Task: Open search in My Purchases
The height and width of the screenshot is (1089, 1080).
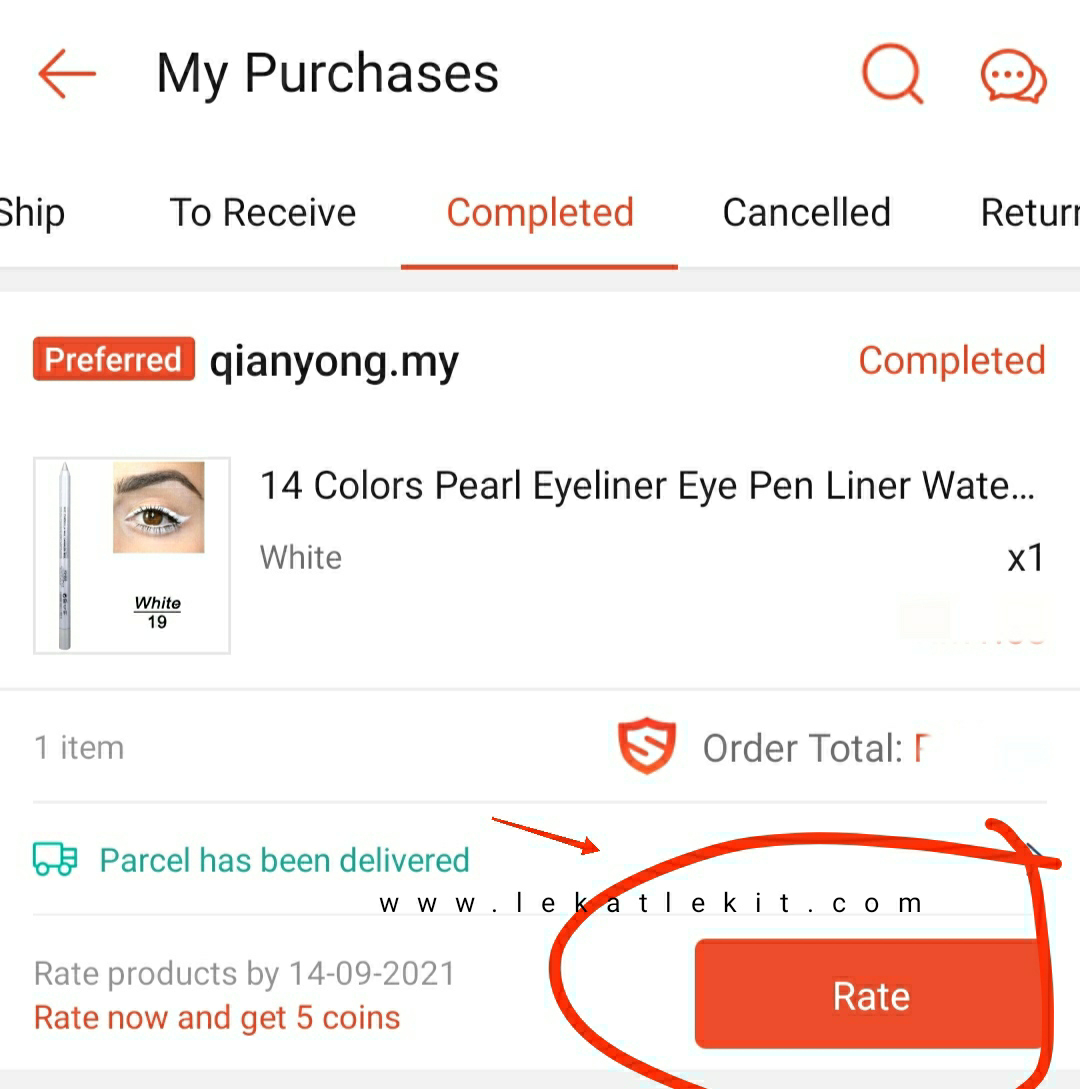Action: pyautogui.click(x=891, y=75)
